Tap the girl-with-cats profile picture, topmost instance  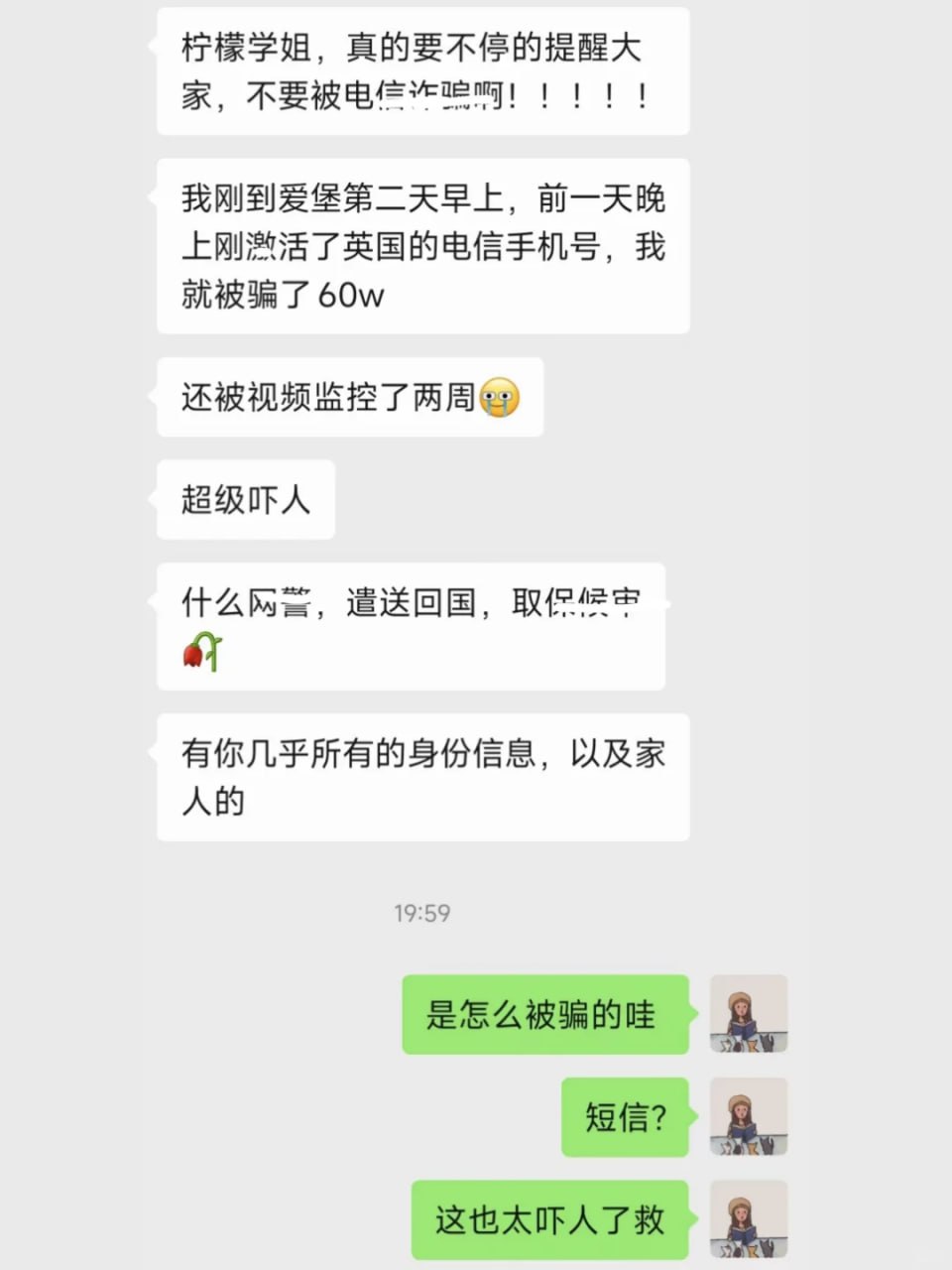pos(749,1014)
